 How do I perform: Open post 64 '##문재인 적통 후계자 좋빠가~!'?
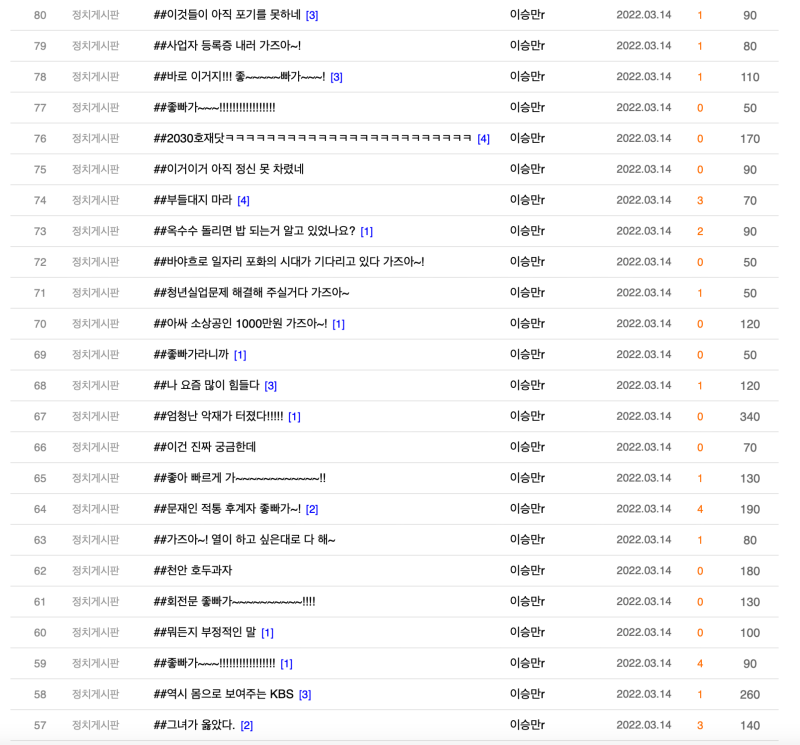click(227, 509)
